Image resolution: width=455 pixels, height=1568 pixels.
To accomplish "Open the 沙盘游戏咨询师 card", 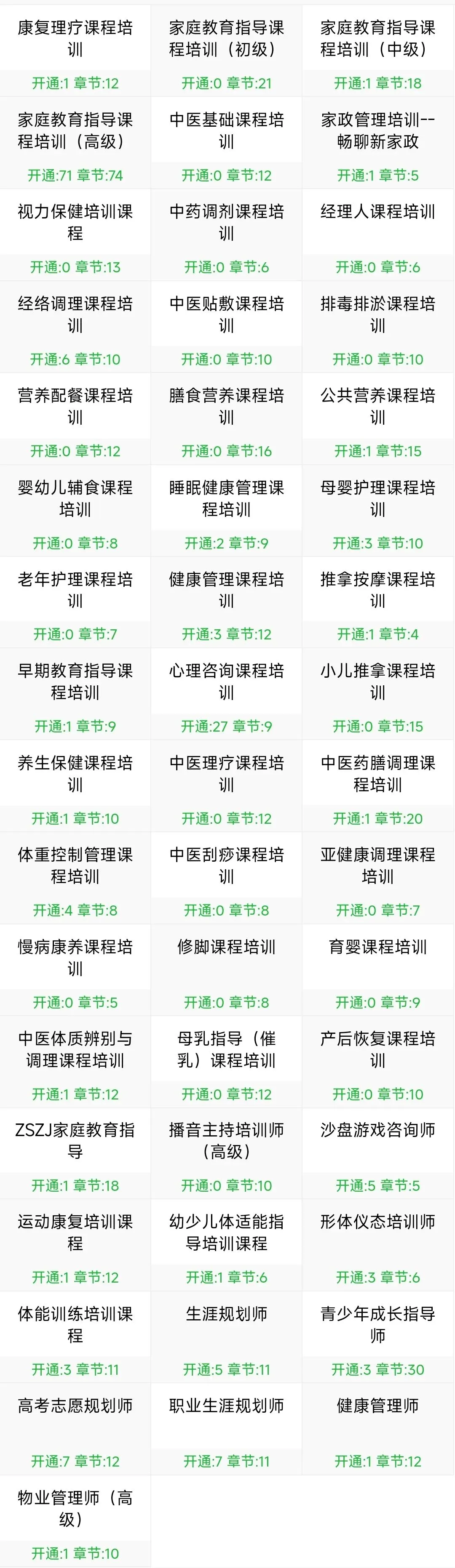I will (377, 1153).
